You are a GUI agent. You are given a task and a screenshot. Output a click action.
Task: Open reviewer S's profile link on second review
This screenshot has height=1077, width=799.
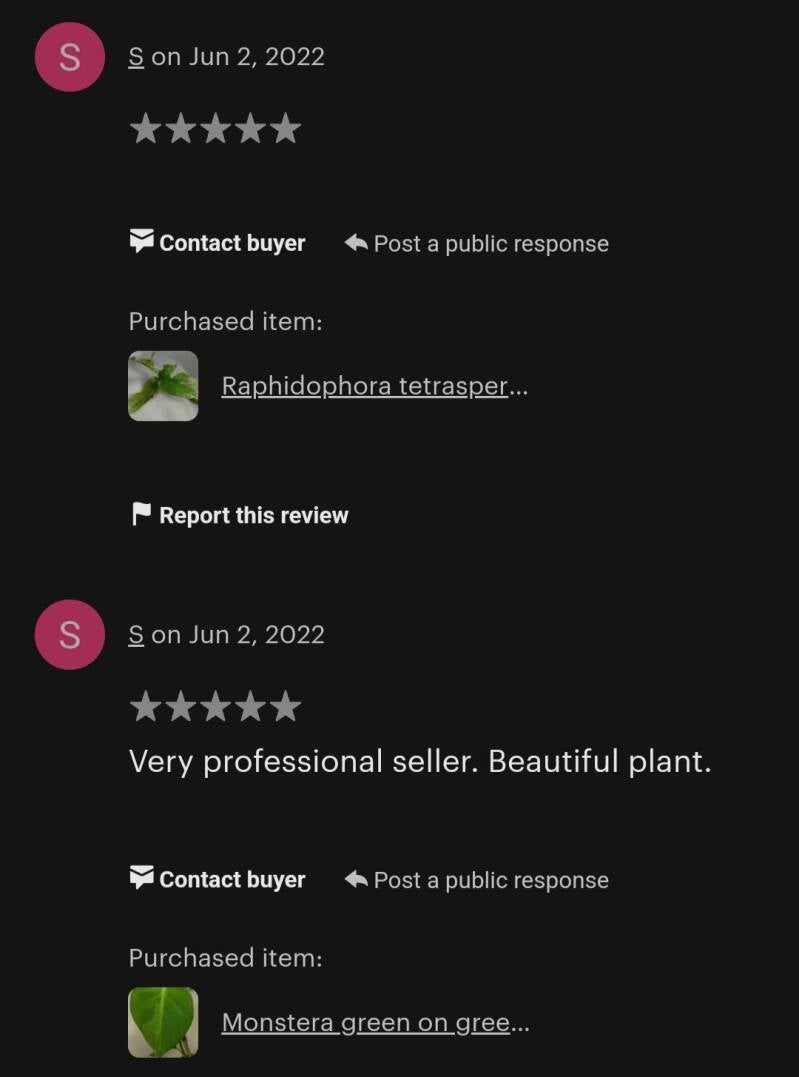[136, 635]
